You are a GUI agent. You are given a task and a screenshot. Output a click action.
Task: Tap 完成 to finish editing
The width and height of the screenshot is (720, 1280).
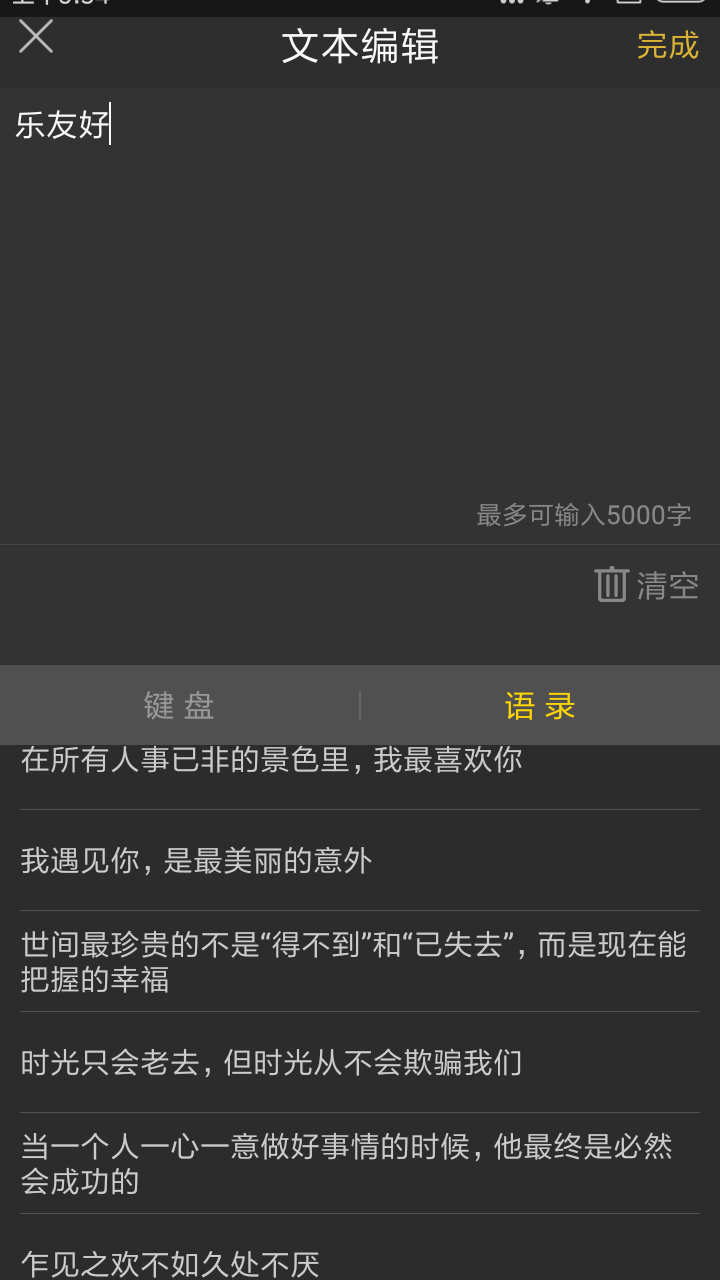[667, 45]
